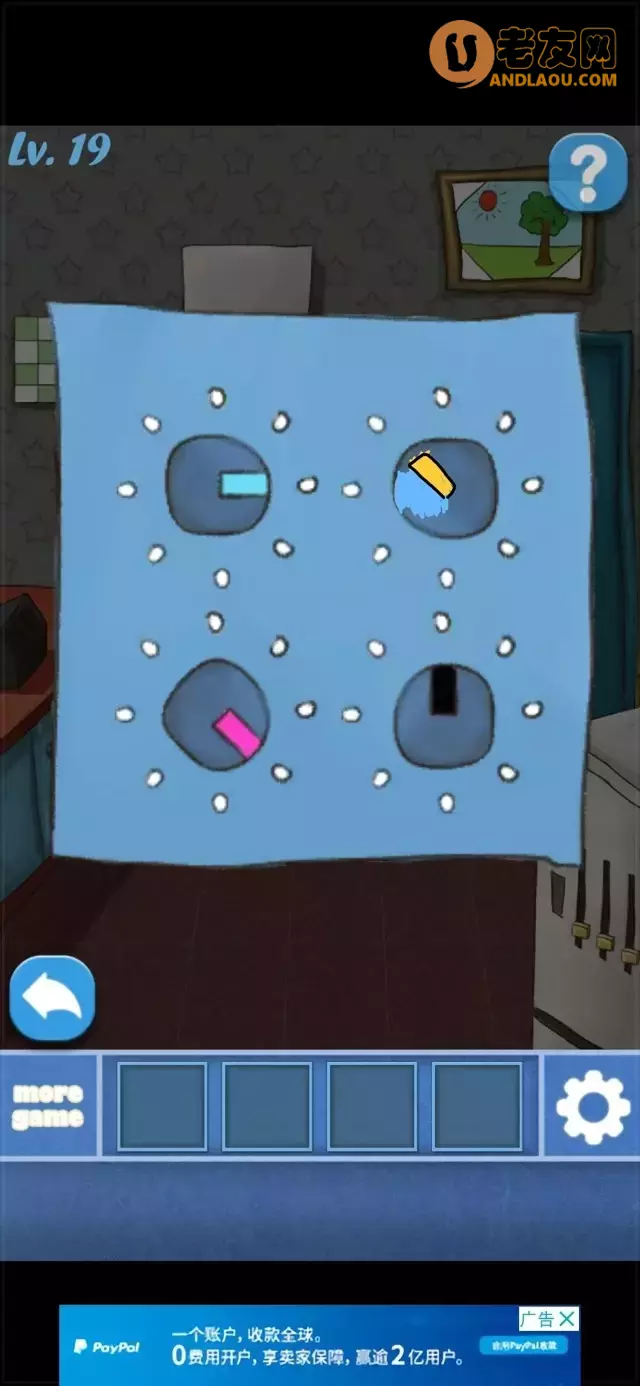Rotate the dial with the pink pointer
Viewport: 640px width, 1386px height.
tap(217, 714)
